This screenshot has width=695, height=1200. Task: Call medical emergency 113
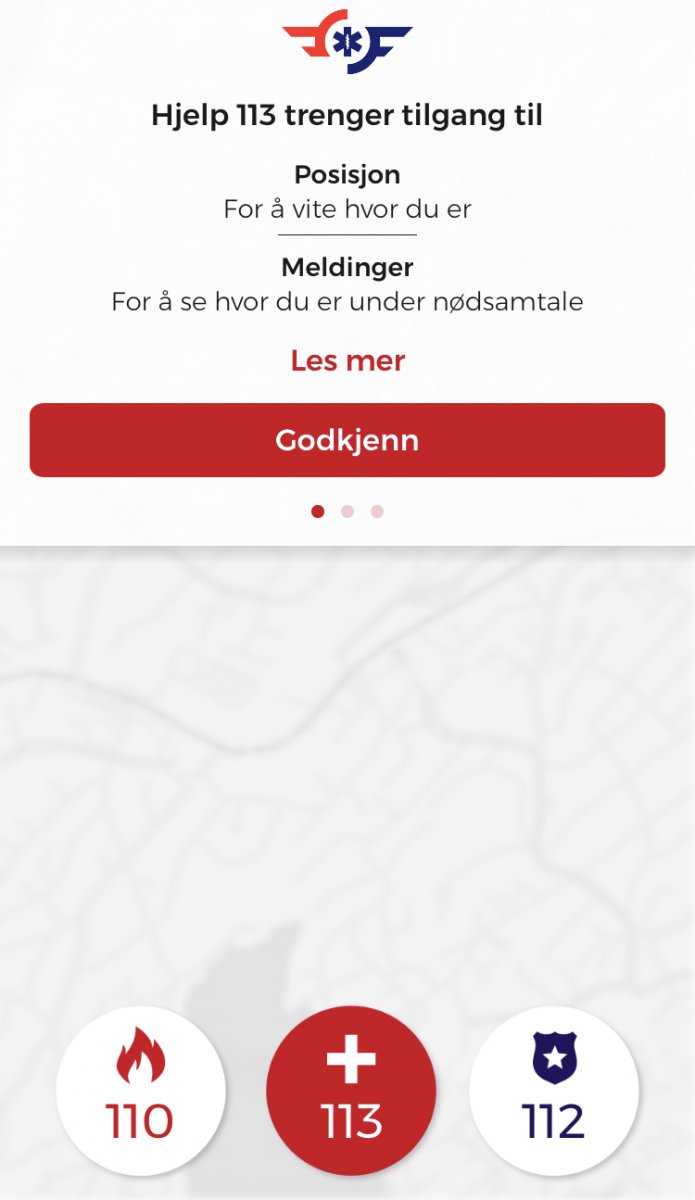coord(351,1091)
